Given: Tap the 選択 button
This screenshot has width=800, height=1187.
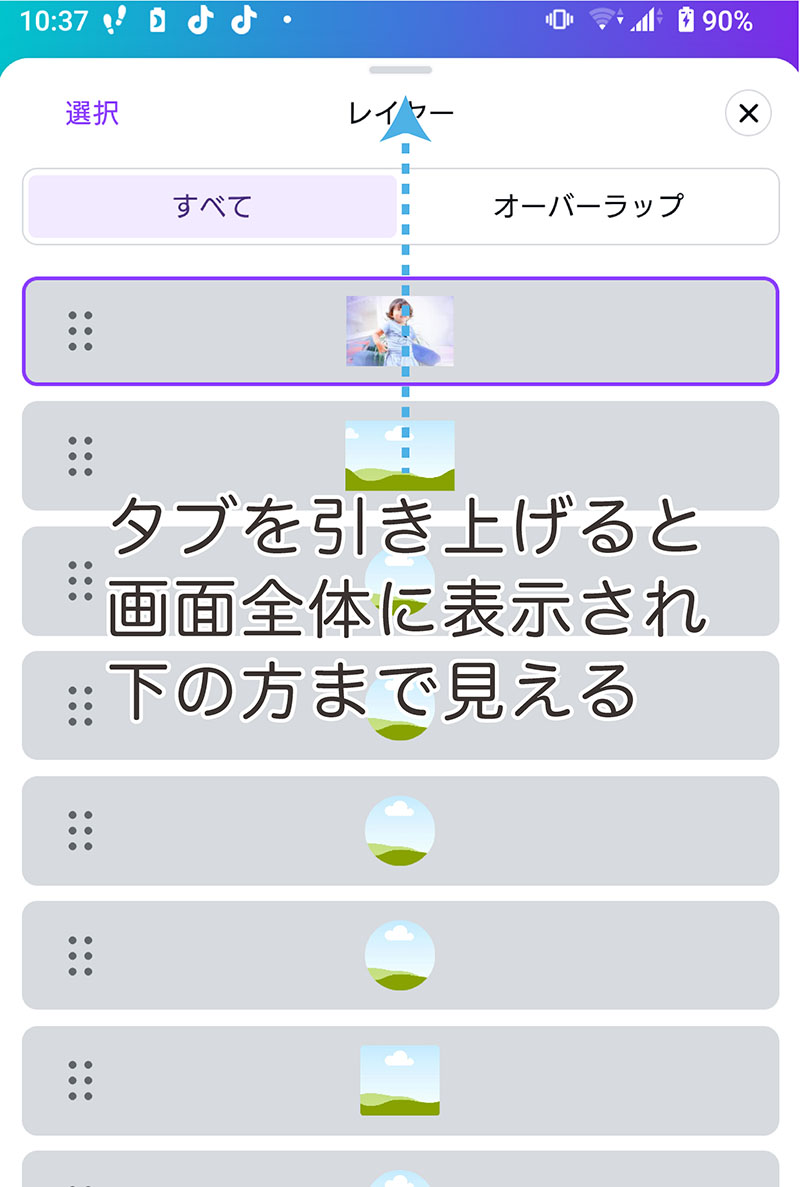Looking at the screenshot, I should click(x=92, y=113).
